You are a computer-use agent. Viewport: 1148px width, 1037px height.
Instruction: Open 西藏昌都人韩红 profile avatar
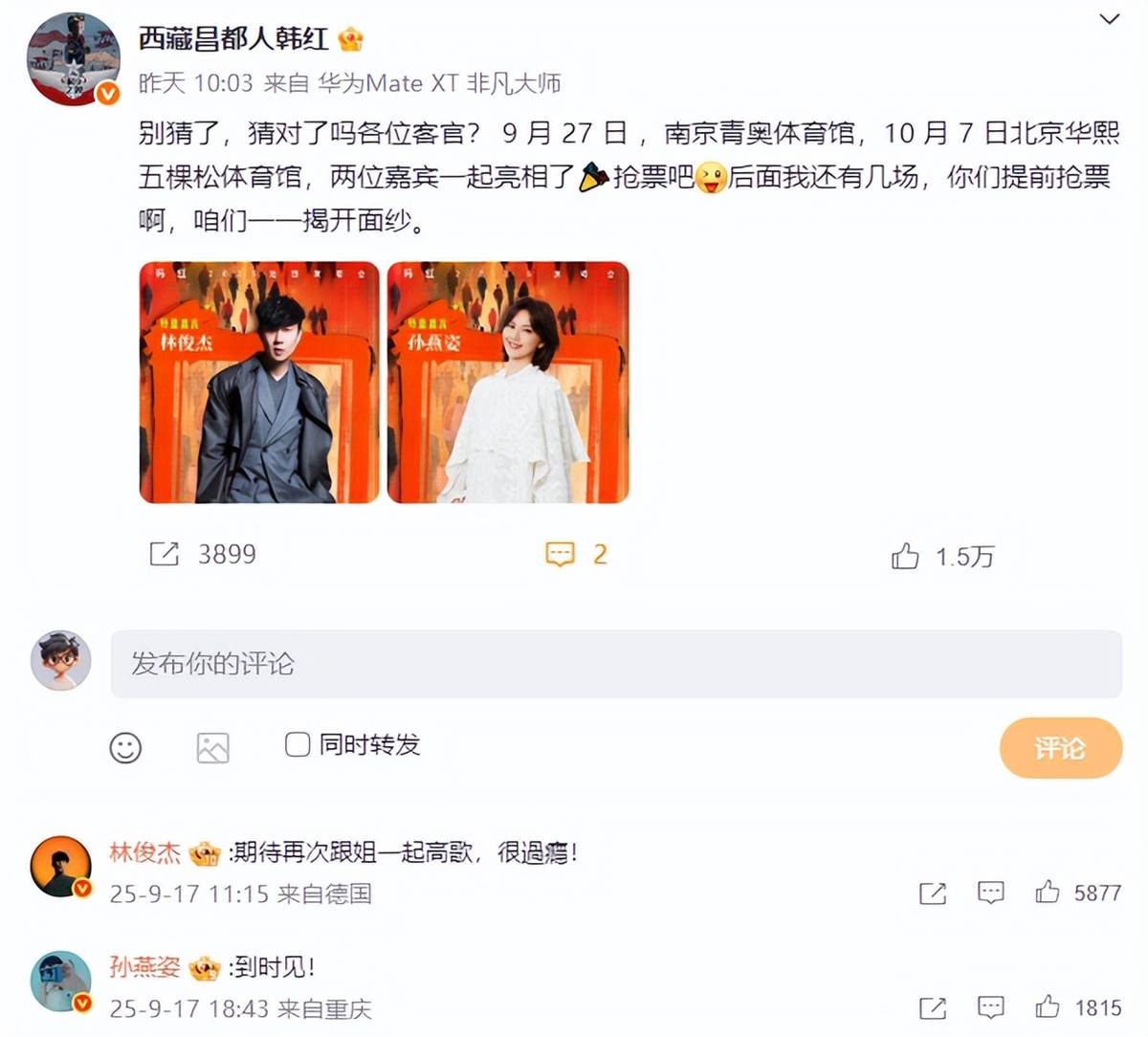(x=73, y=59)
